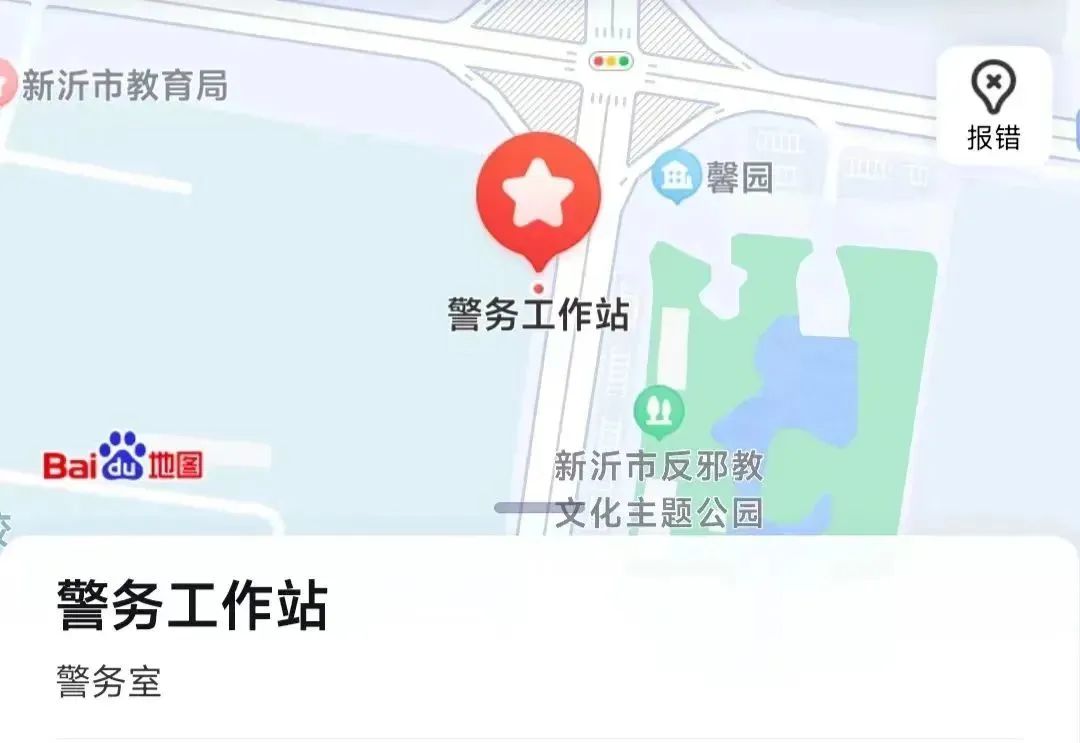Viewport: 1080px width, 743px height.
Task: Tap the 报错 report error button
Action: (993, 106)
